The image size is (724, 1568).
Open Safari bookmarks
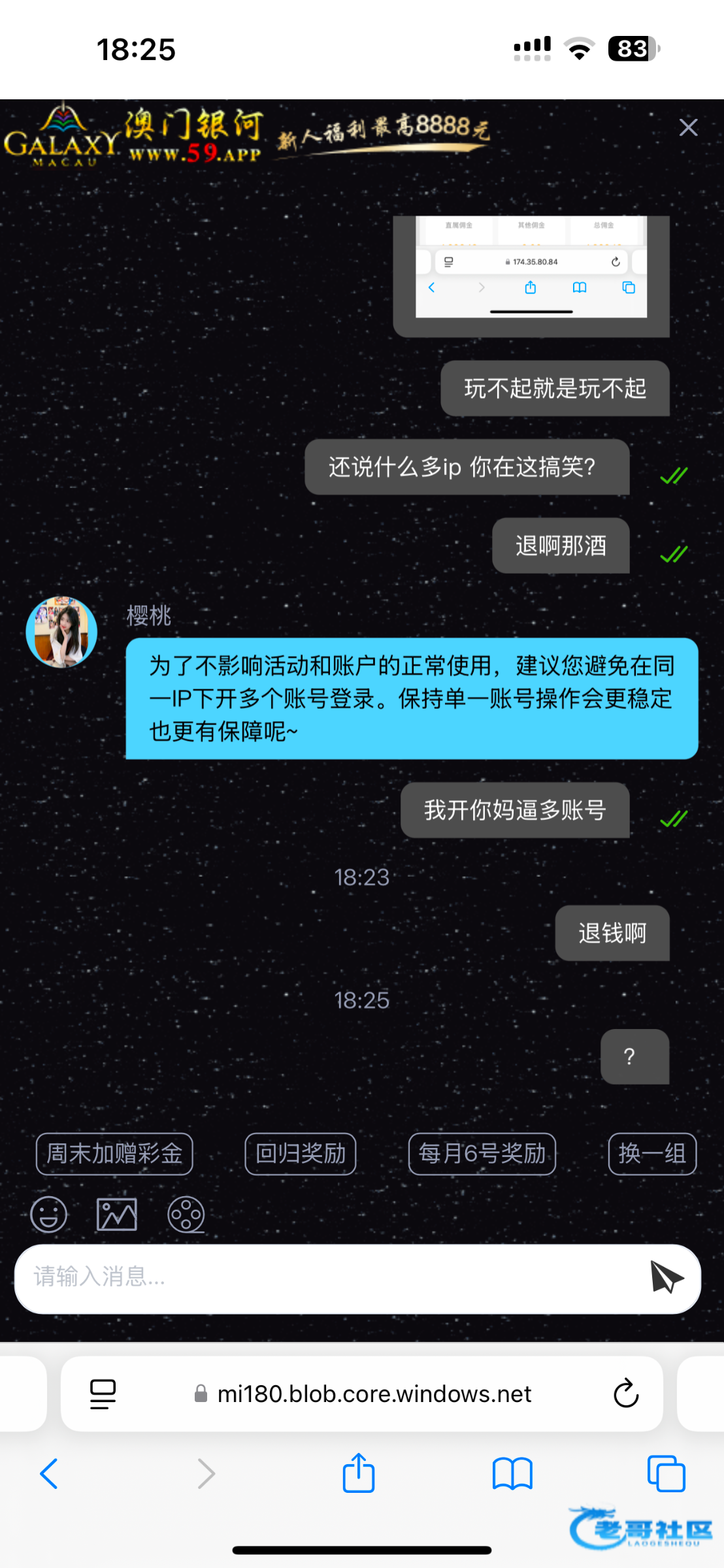click(x=512, y=1474)
